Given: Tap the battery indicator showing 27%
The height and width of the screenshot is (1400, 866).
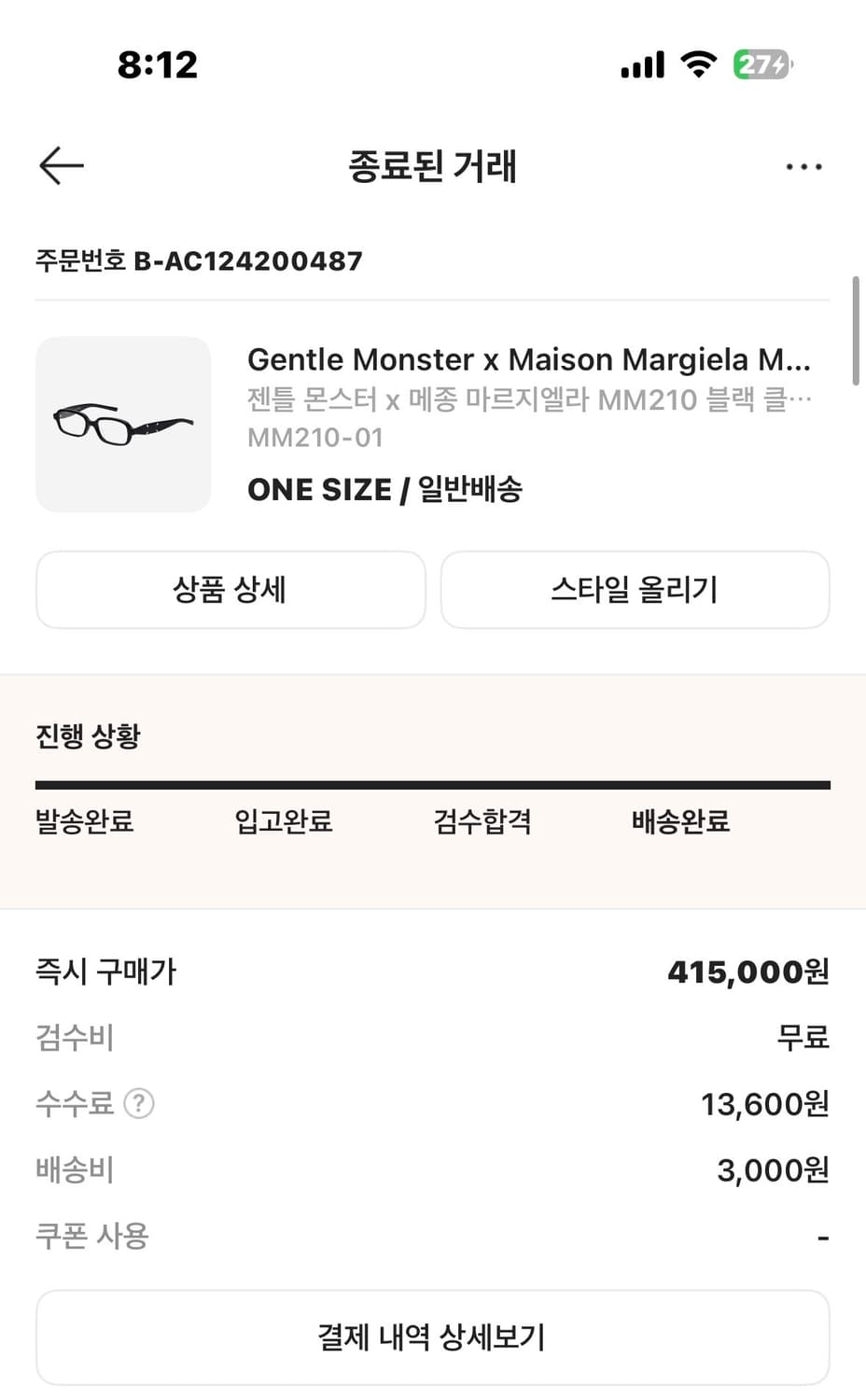Looking at the screenshot, I should click(763, 63).
